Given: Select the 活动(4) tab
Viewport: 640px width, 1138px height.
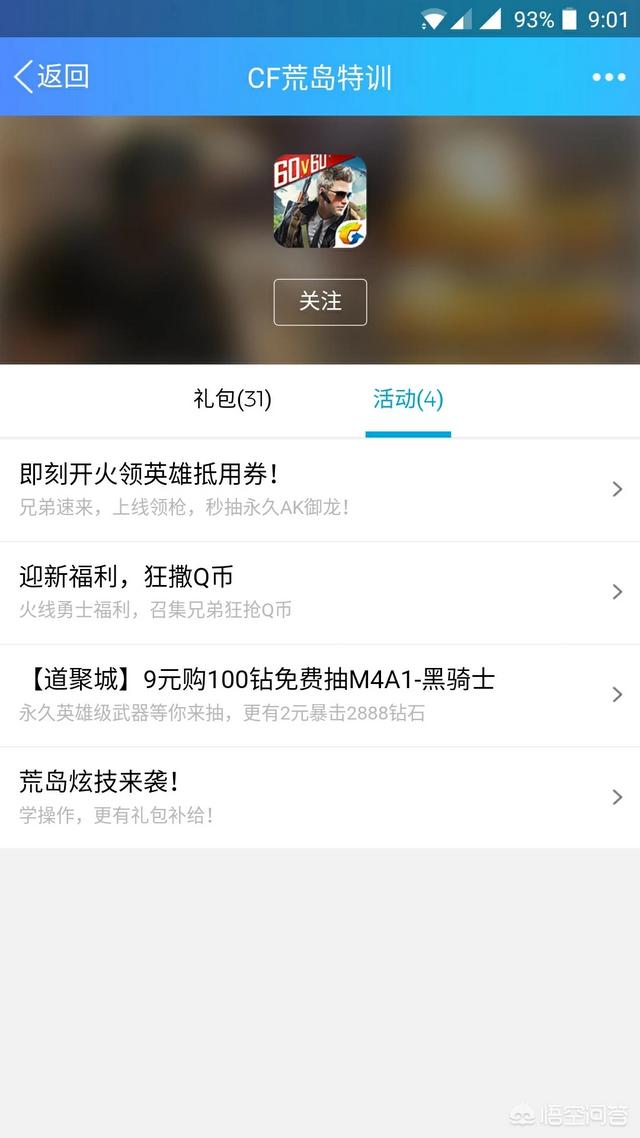Looking at the screenshot, I should point(408,399).
